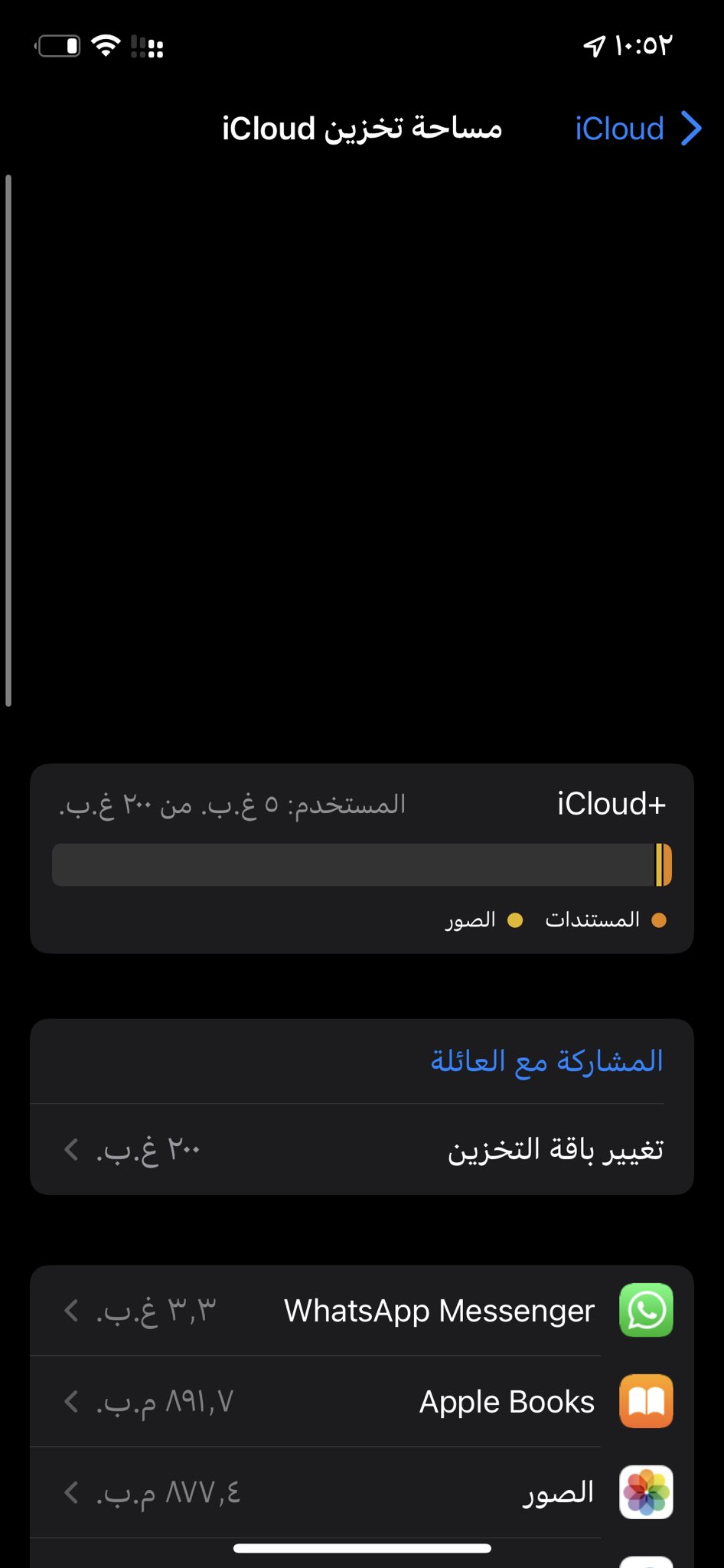
Task: Open Apple Books storage details
Action: click(362, 1402)
